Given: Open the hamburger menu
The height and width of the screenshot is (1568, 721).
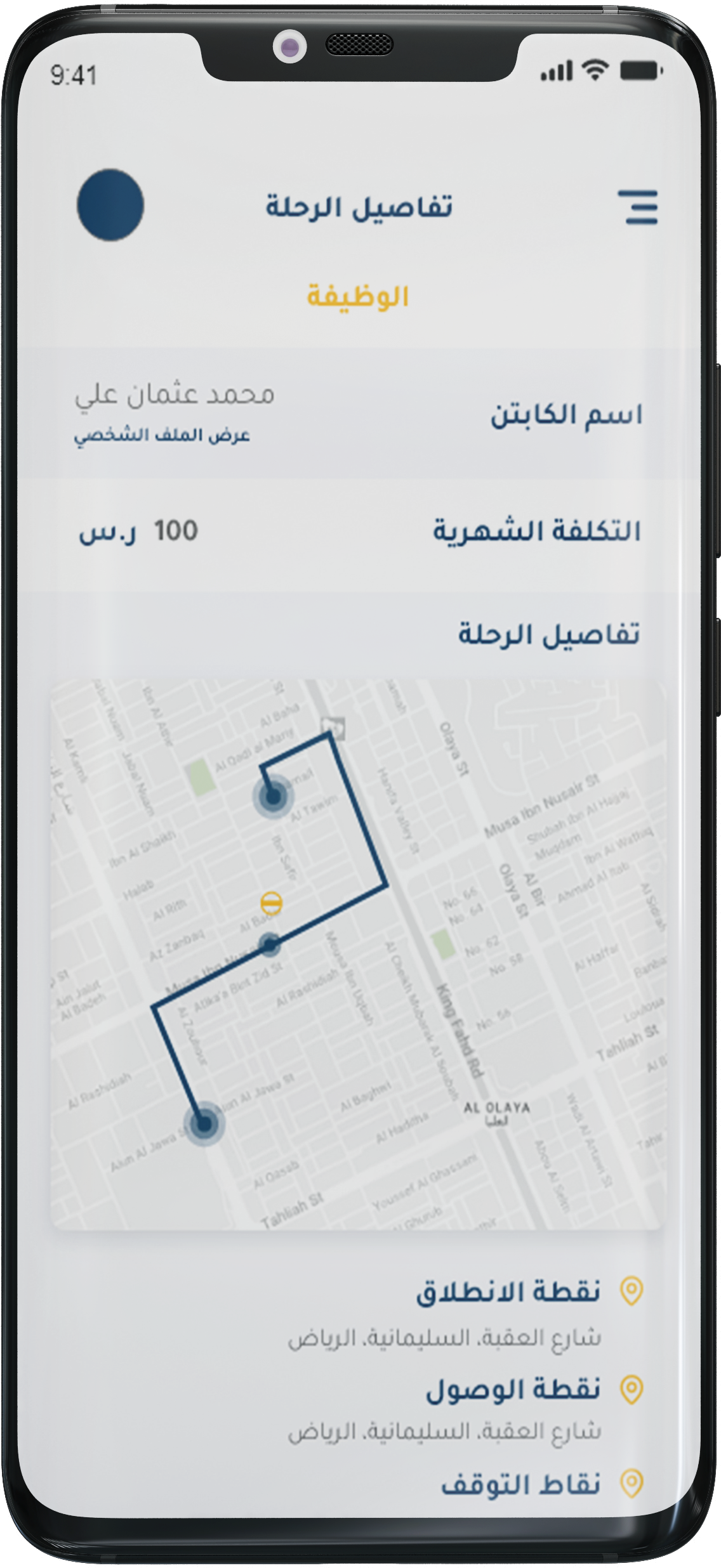Looking at the screenshot, I should pyautogui.click(x=640, y=207).
